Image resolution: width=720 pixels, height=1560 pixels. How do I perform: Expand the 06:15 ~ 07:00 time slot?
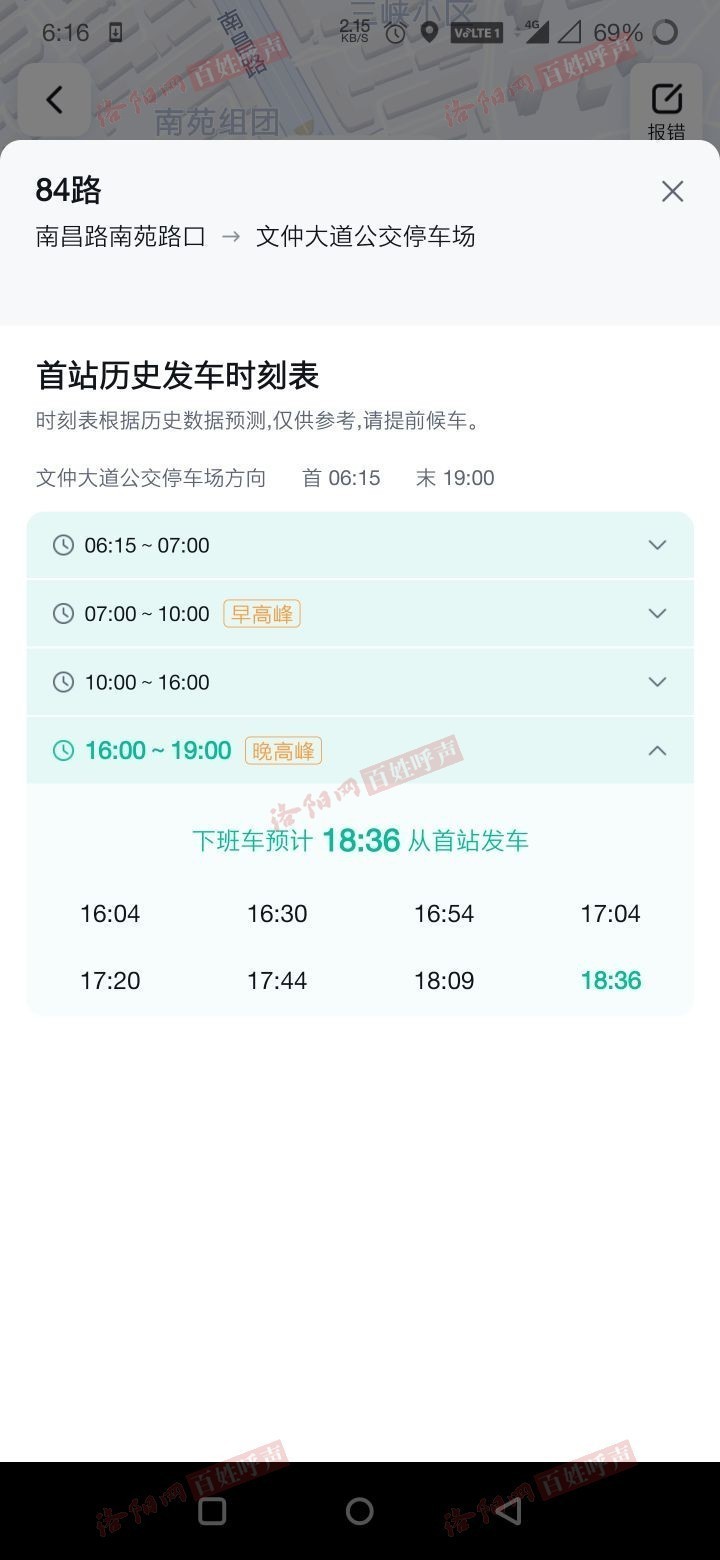pos(360,545)
